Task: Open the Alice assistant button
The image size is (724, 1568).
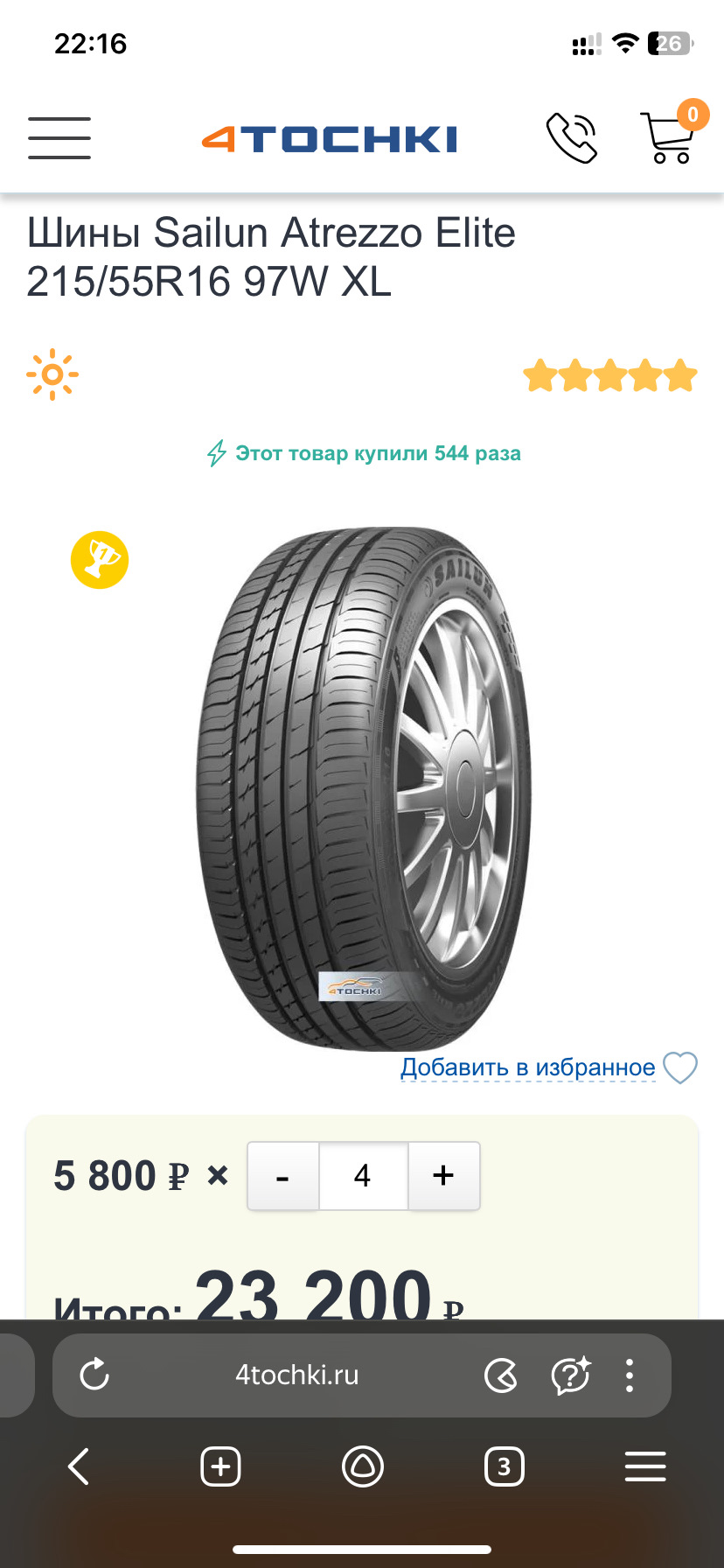Action: 362,1466
